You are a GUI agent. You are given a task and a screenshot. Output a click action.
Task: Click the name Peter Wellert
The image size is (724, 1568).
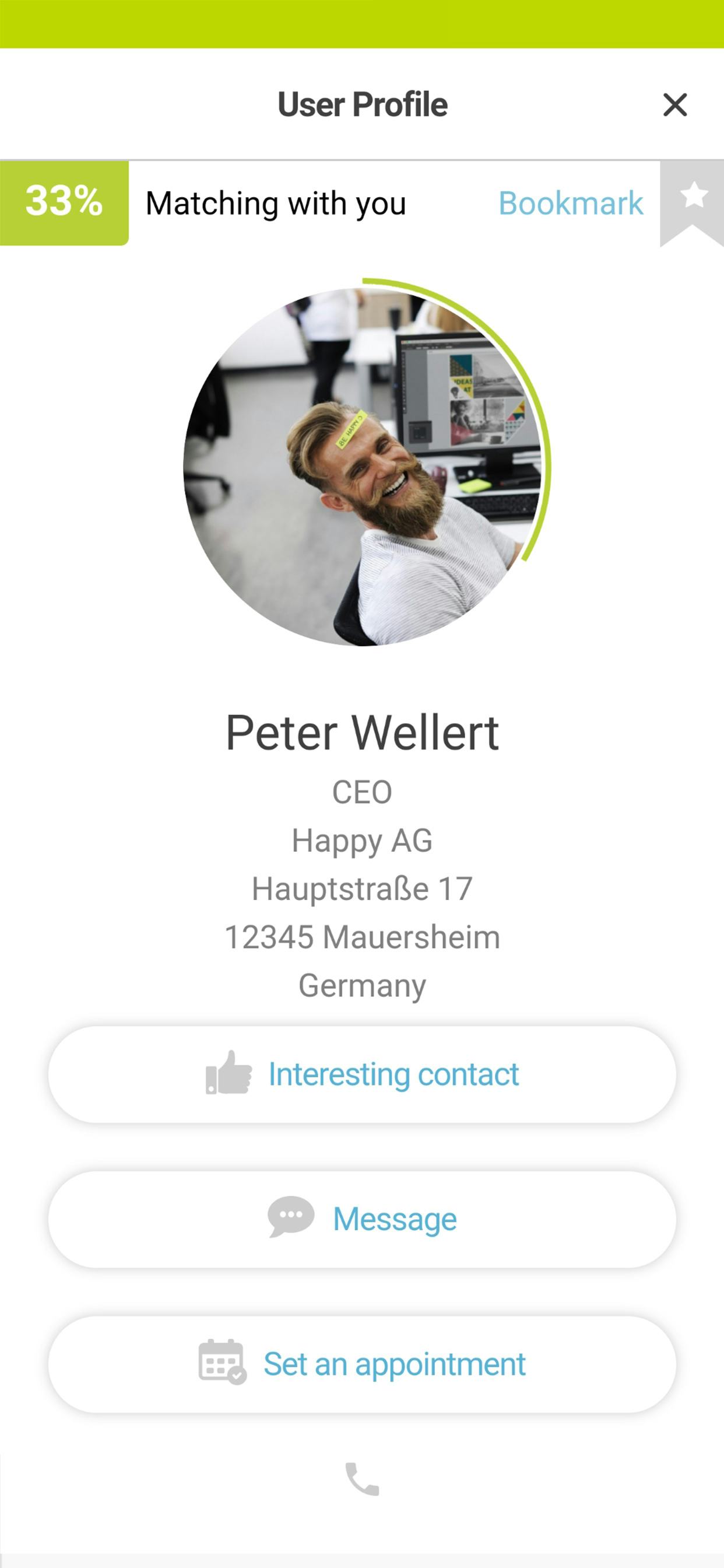tap(361, 733)
